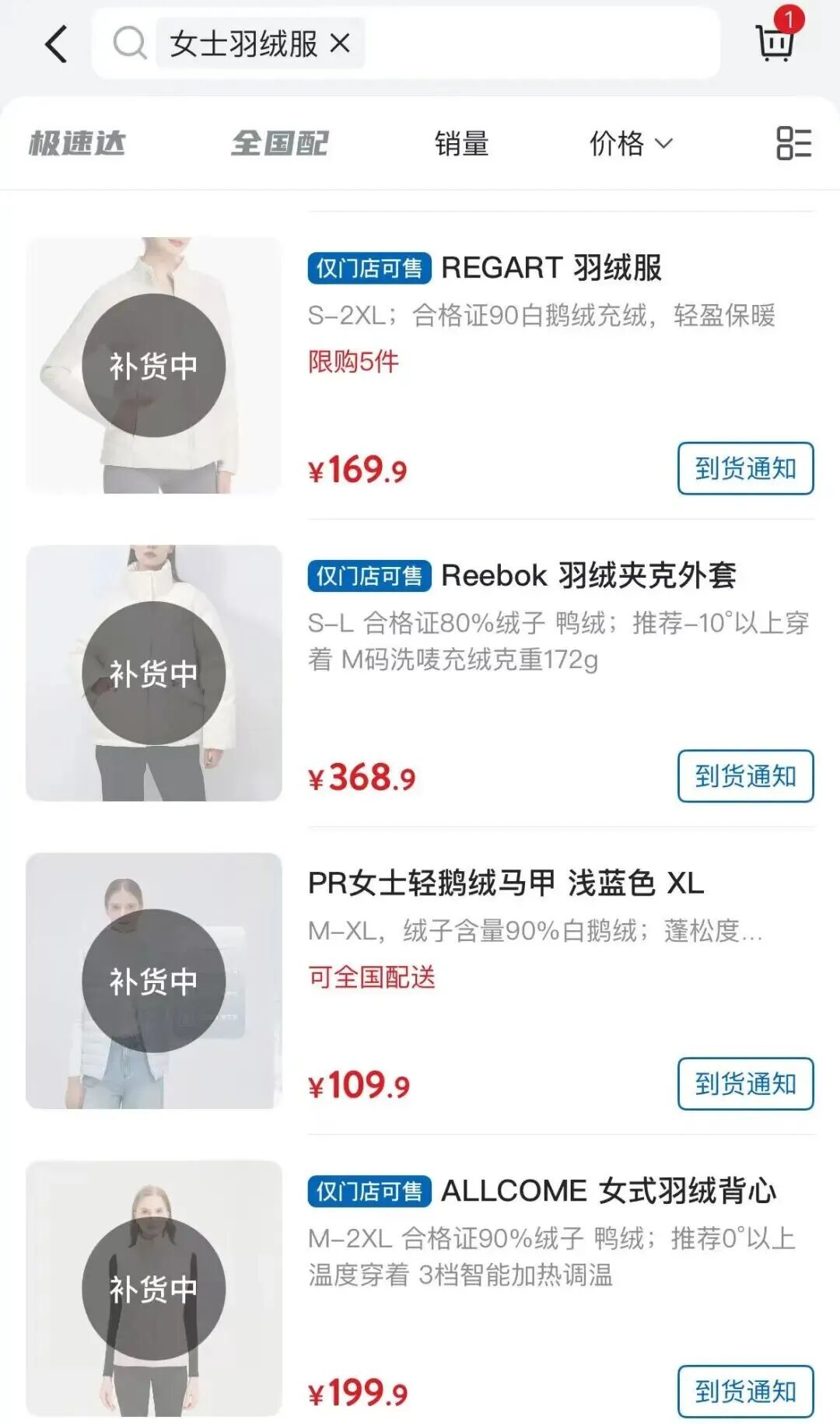The width and height of the screenshot is (840, 1424).
Task: Switch to the 极速达 tab
Action: point(77,144)
